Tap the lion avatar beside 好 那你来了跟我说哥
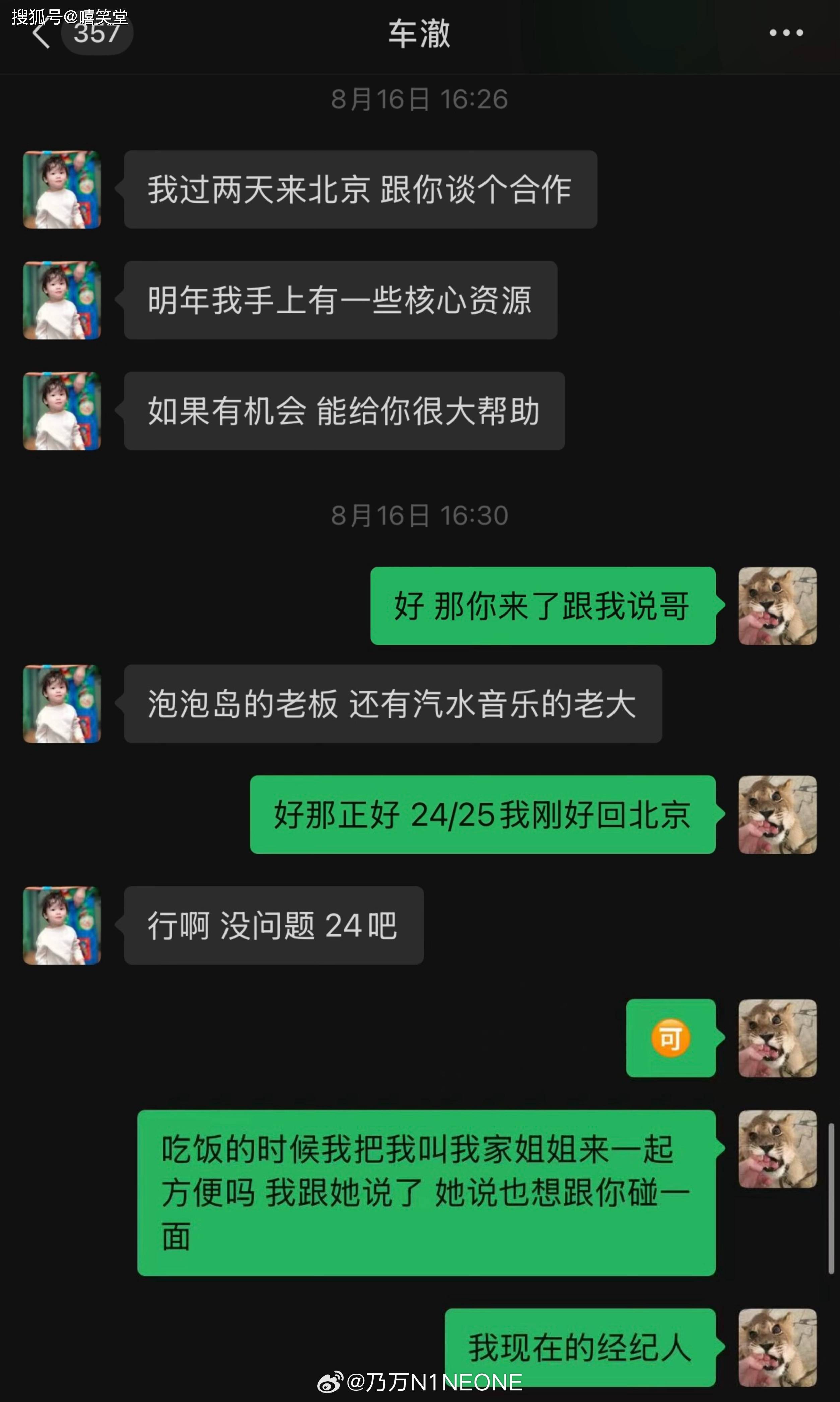This screenshot has width=840, height=1402. click(777, 606)
